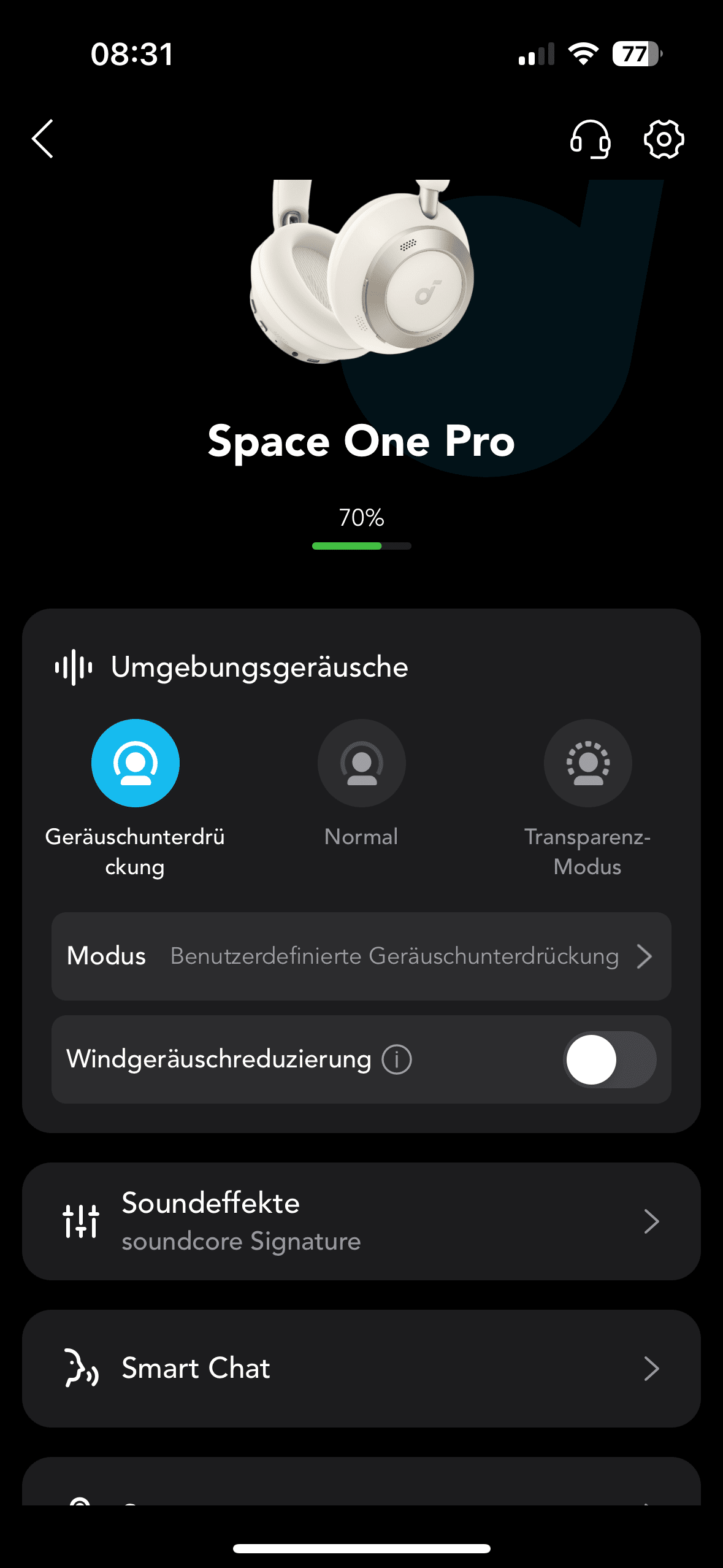Activate Transparenz-Modus
Screen dimensions: 723x1568
587,763
